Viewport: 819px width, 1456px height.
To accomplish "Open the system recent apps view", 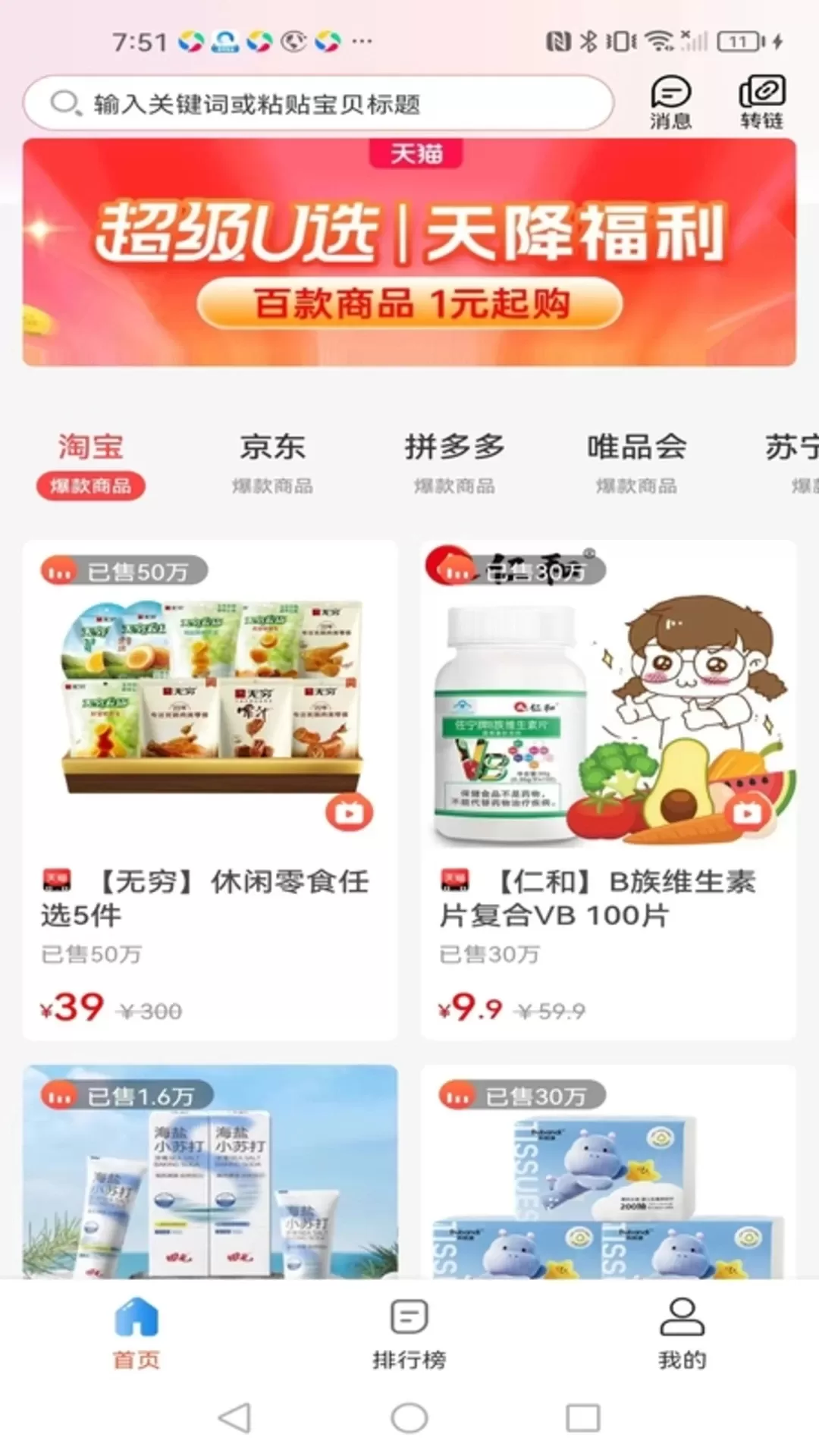I will (583, 1417).
